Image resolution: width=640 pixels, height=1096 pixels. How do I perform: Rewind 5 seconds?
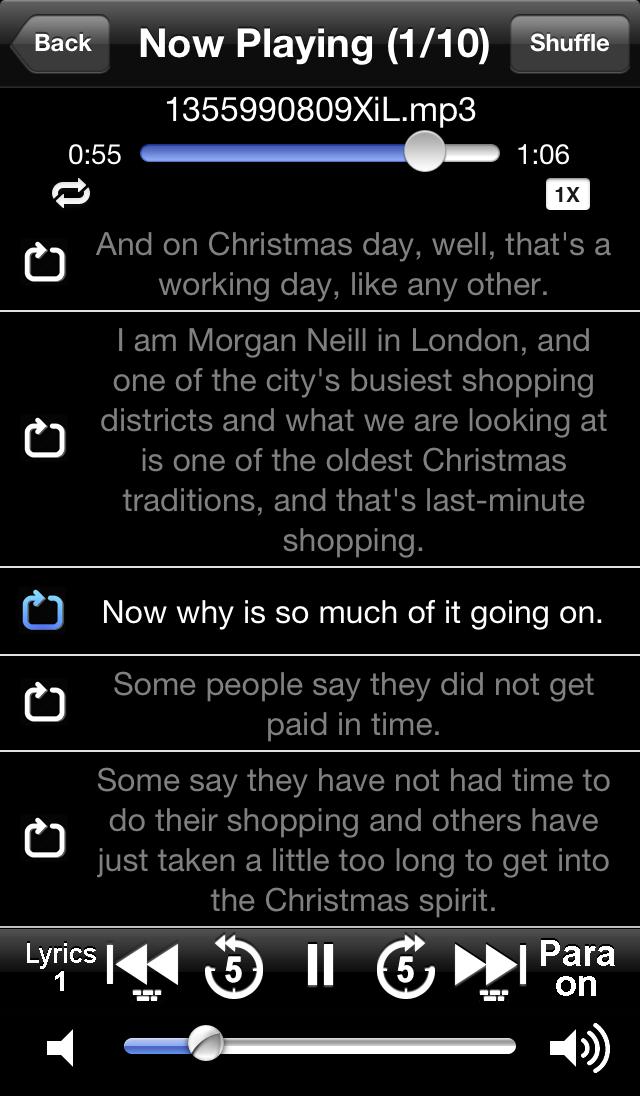click(233, 967)
